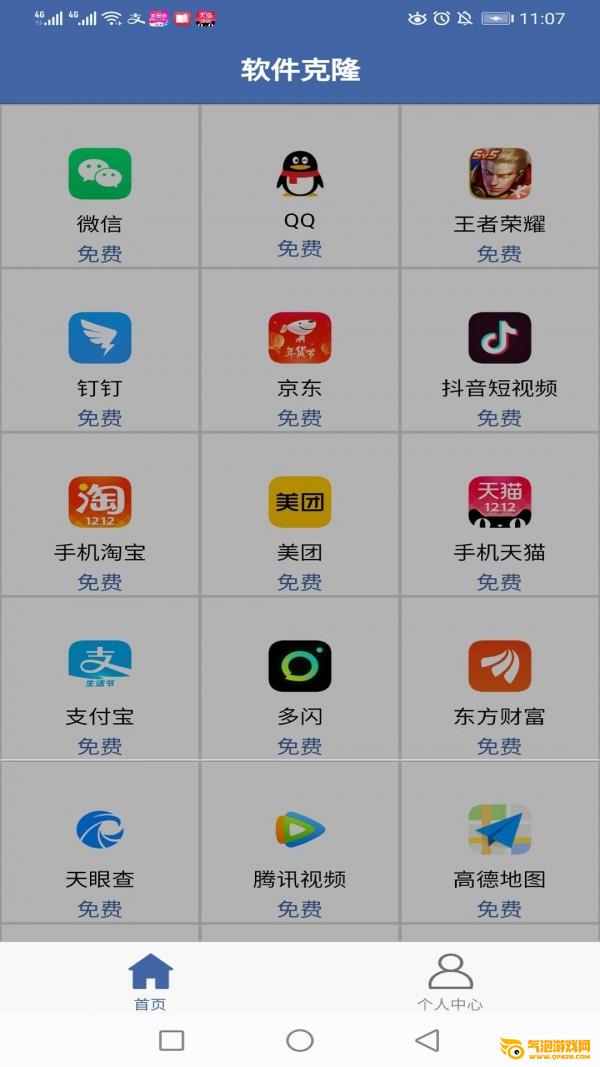The width and height of the screenshot is (600, 1067).
Task: Choose 东方财富 to clone
Action: (x=500, y=678)
